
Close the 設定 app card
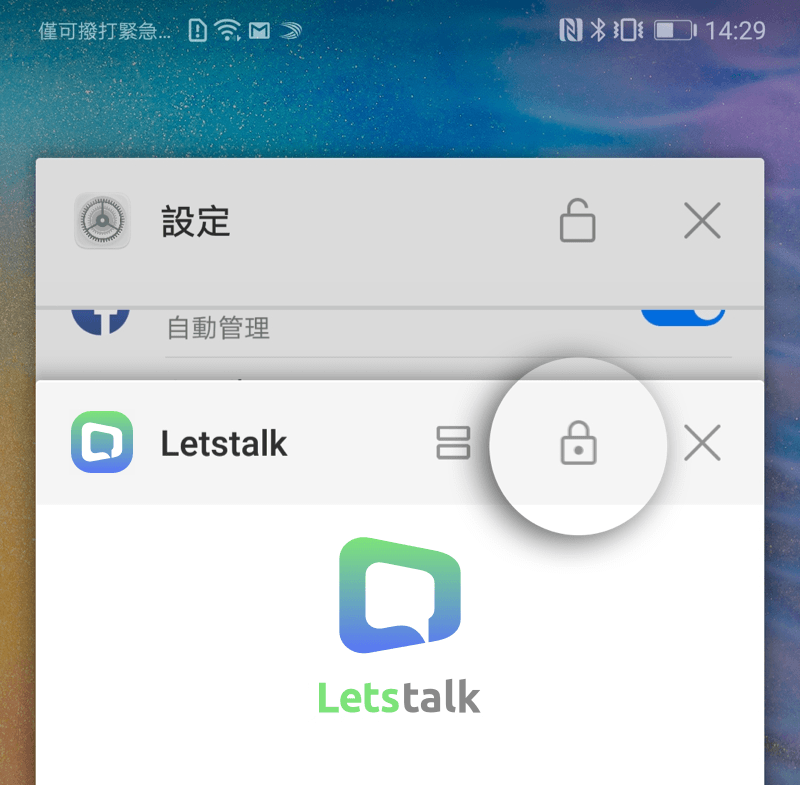(x=702, y=222)
